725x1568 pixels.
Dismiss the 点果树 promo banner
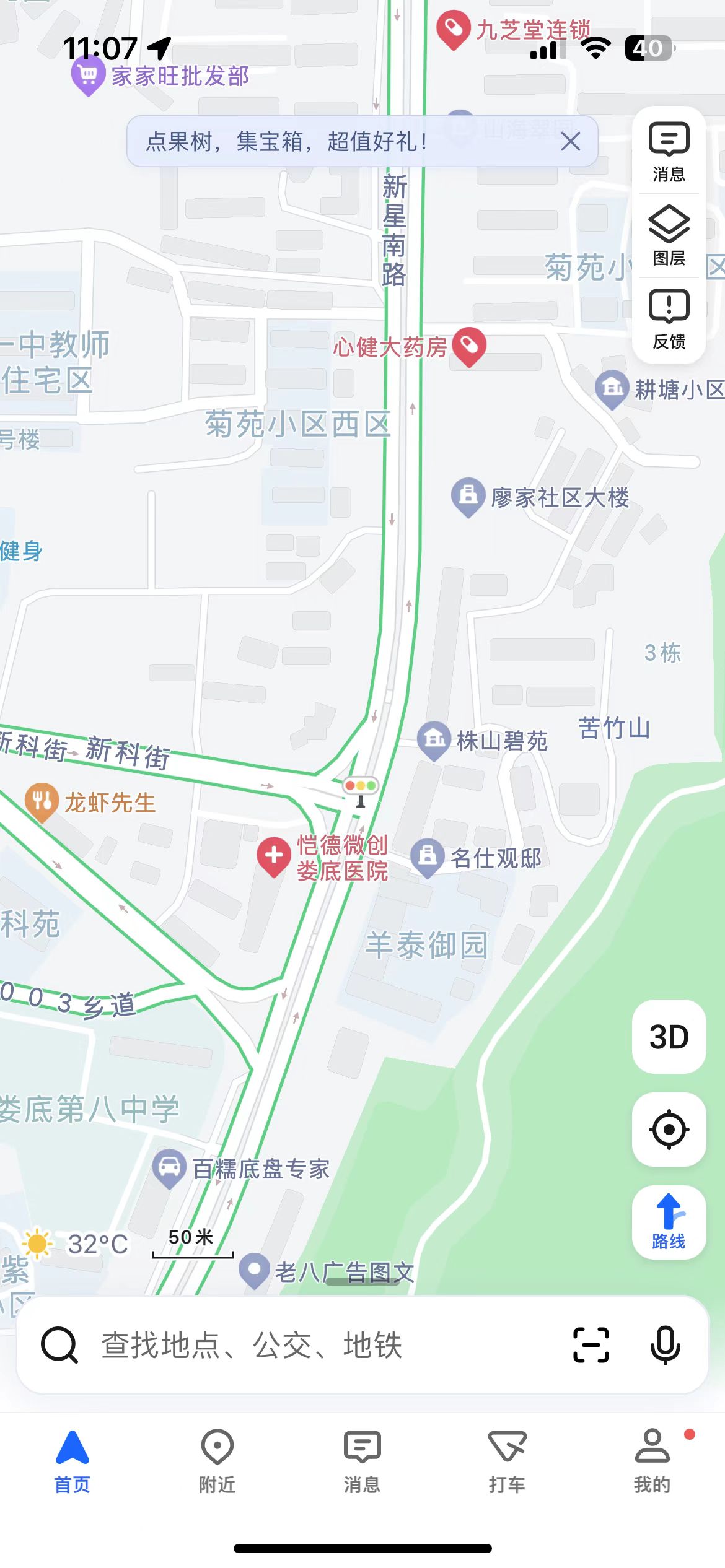click(x=570, y=142)
